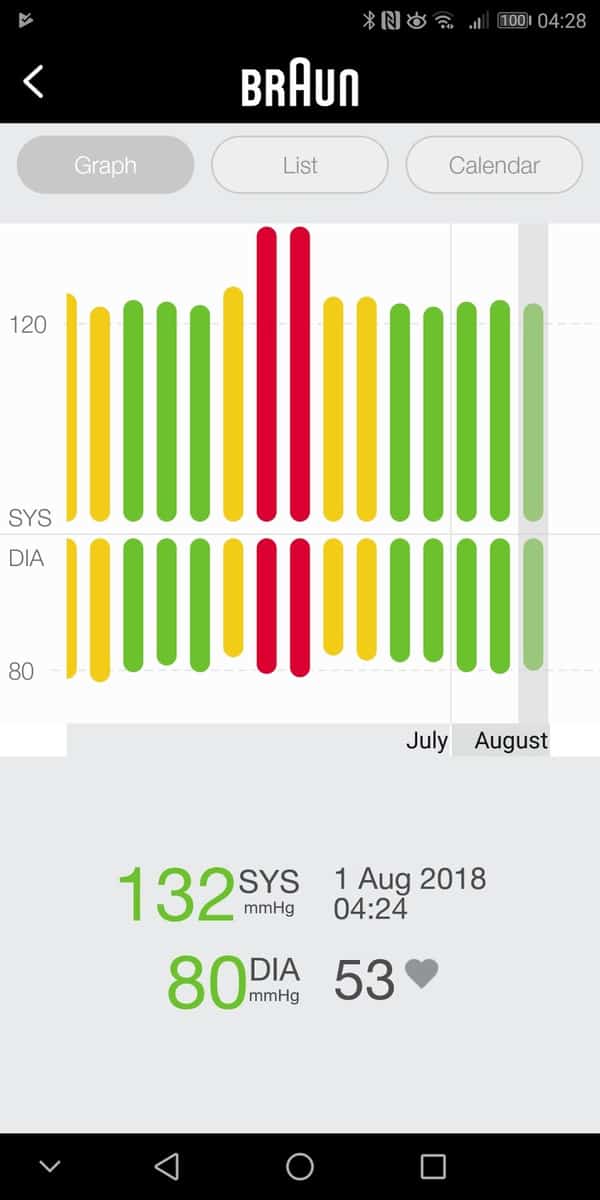
Task: Go back using the header arrow
Action: coord(34,82)
